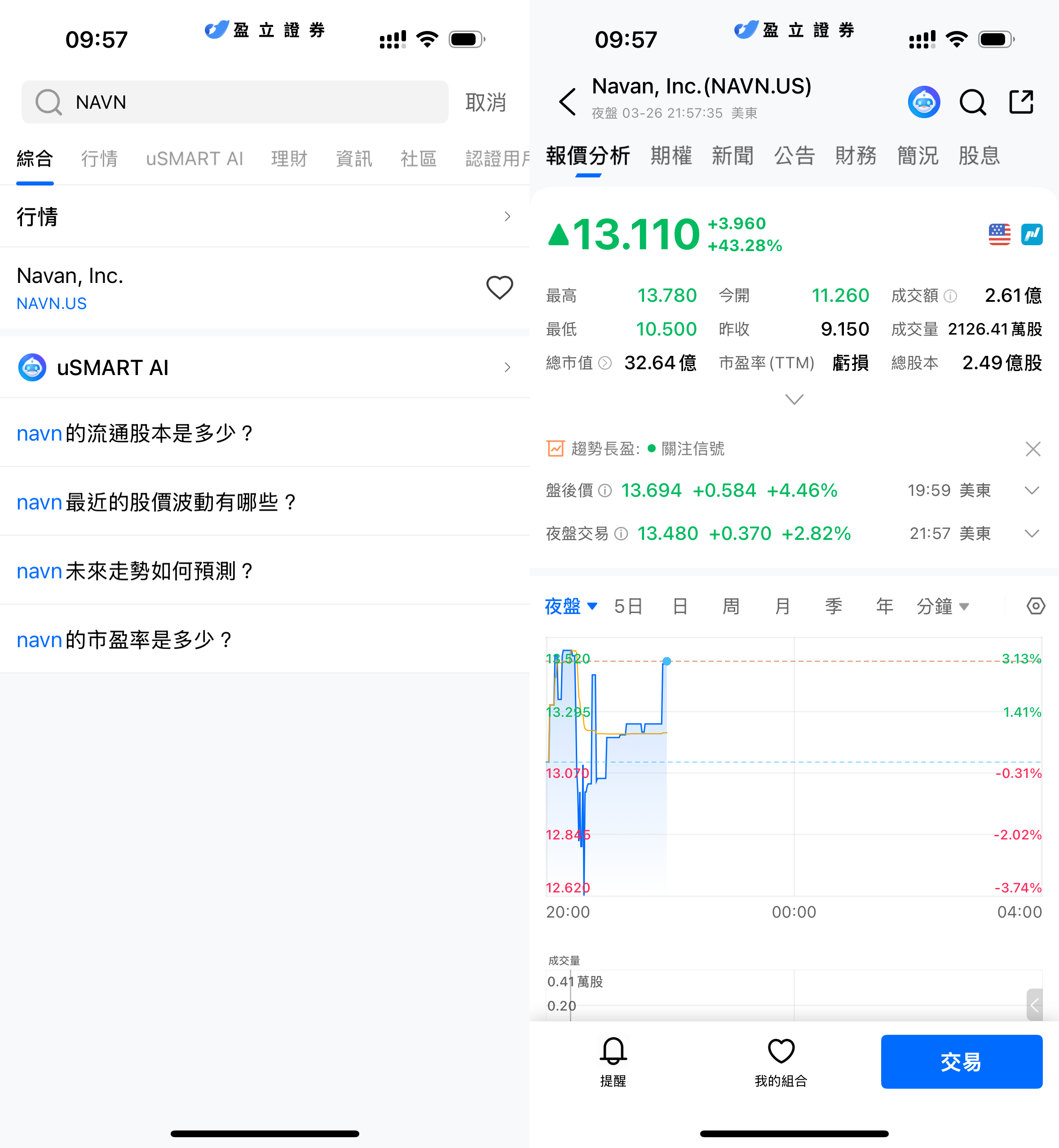Viewport: 1059px width, 1148px height.
Task: Switch to the uSMART AI search tab
Action: [194, 159]
